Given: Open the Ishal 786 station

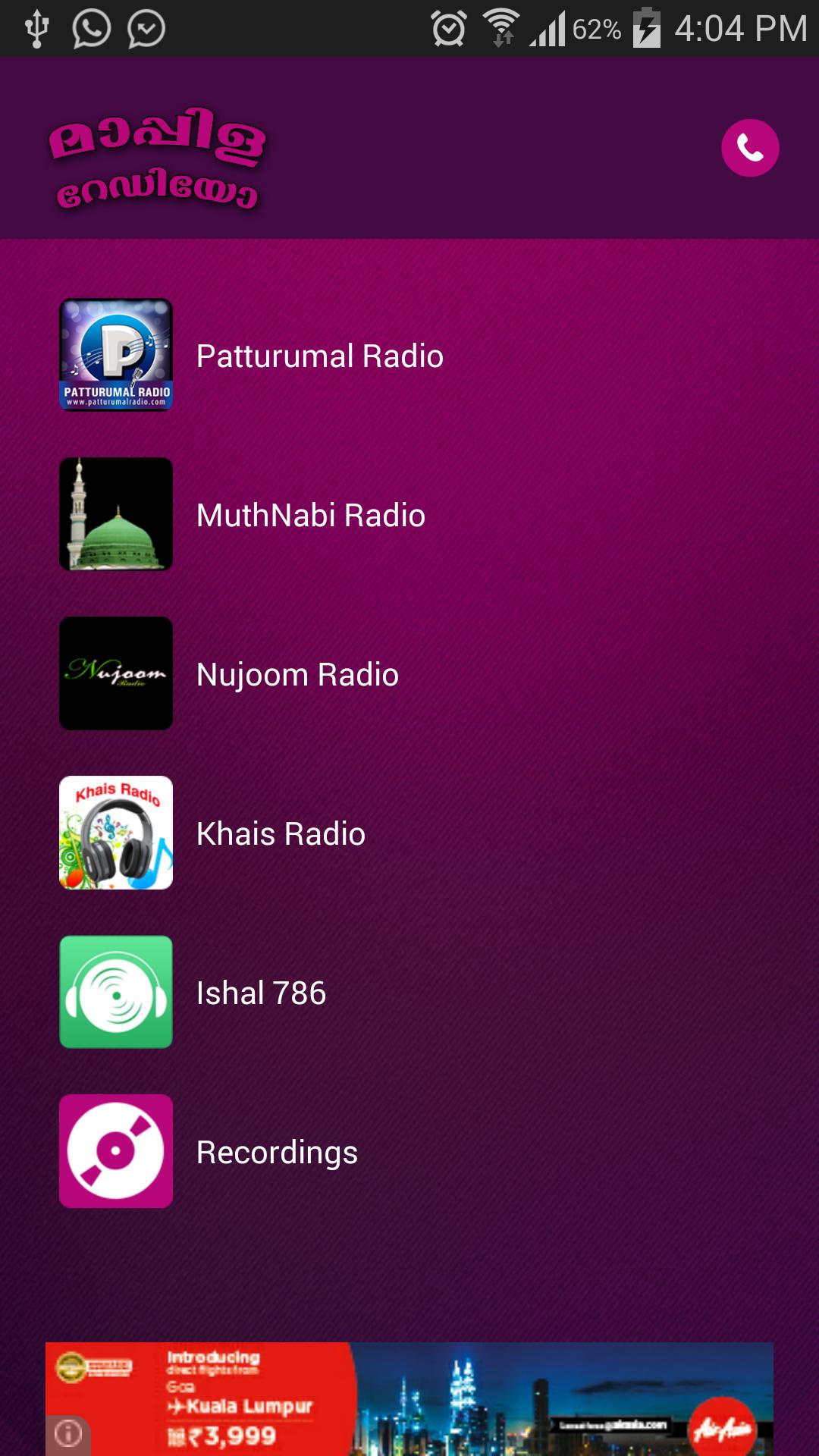Looking at the screenshot, I should point(260,993).
